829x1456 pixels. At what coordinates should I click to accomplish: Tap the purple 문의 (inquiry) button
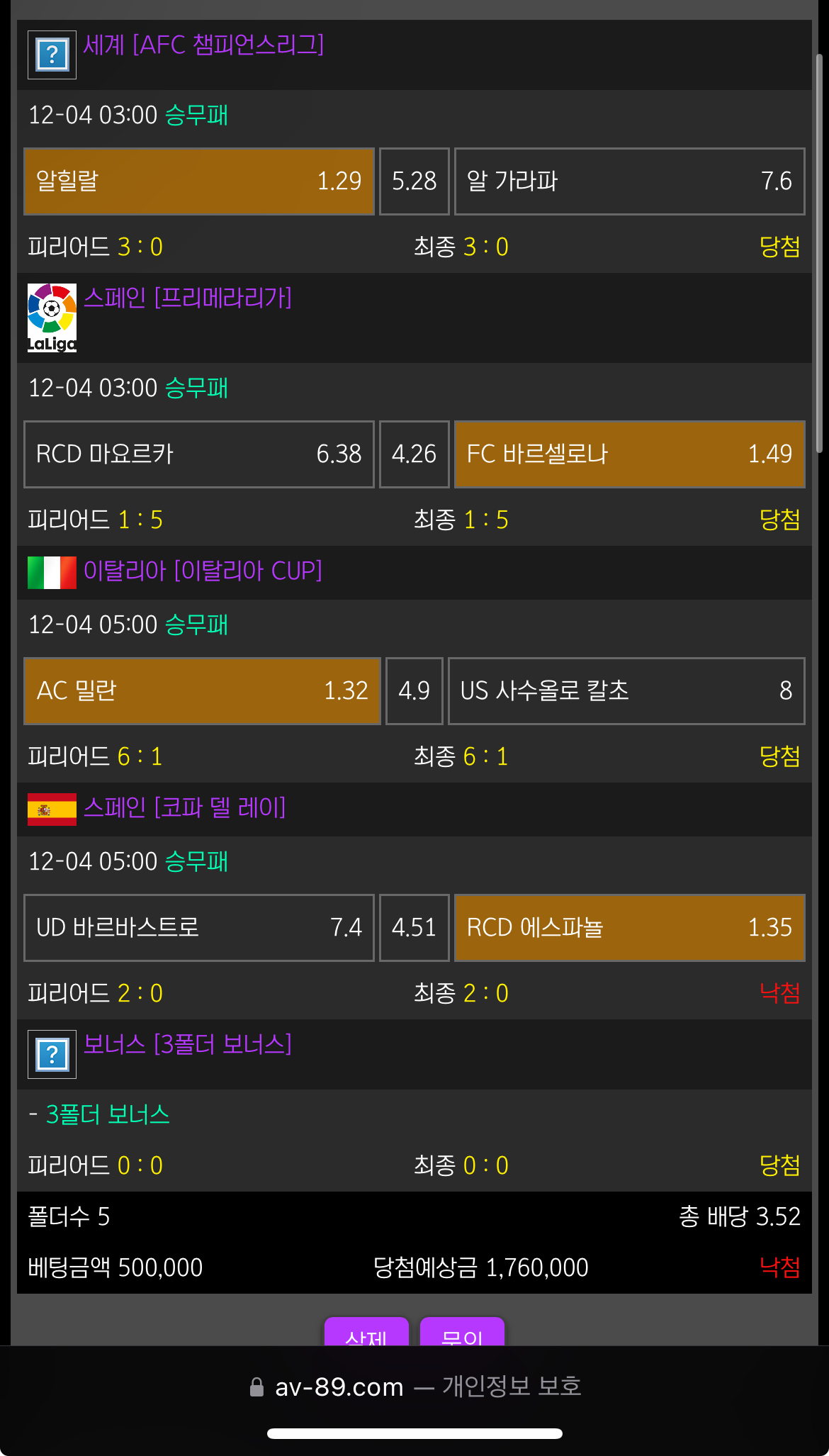462,1333
